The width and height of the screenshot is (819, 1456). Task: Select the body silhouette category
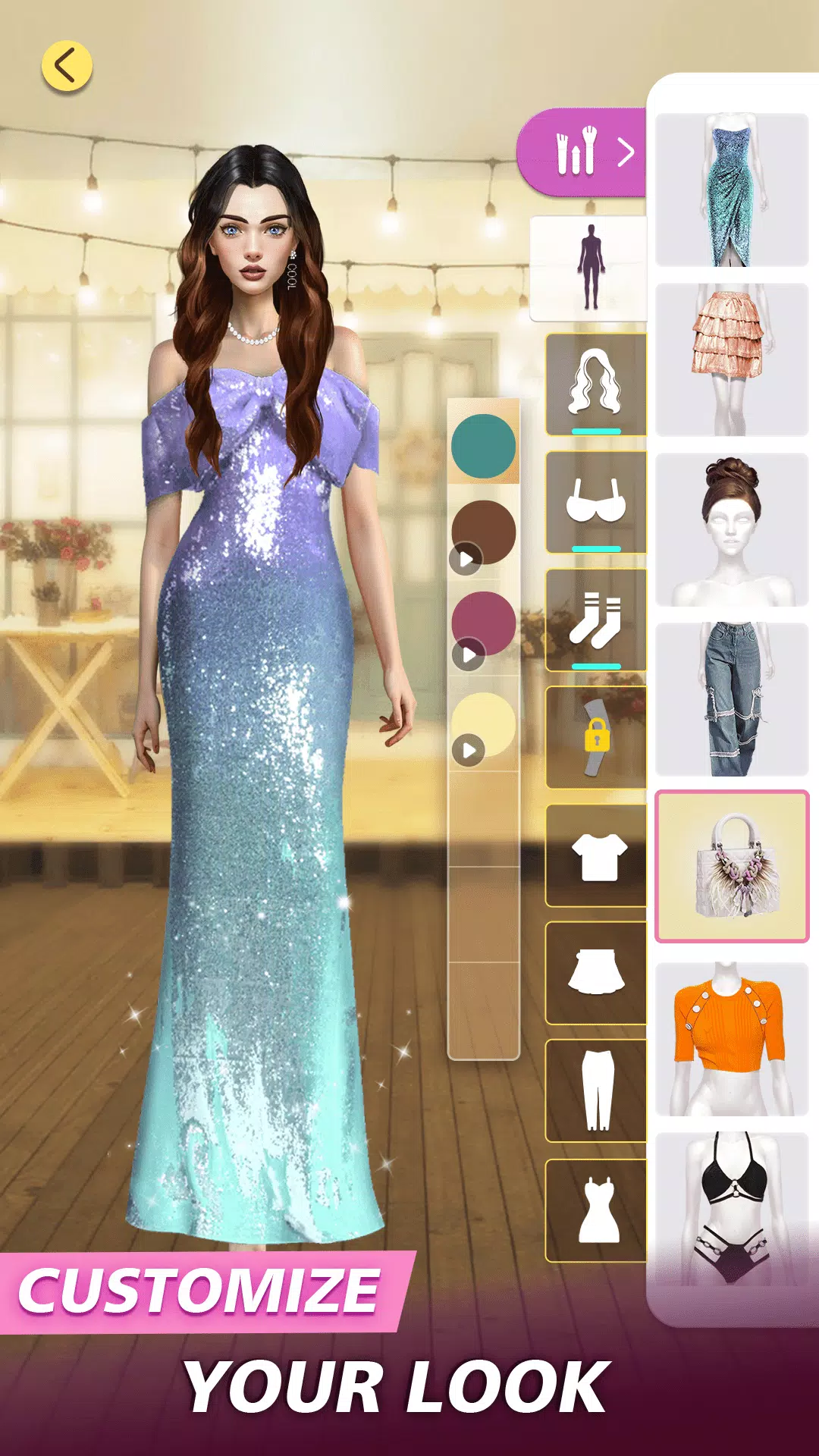[591, 268]
